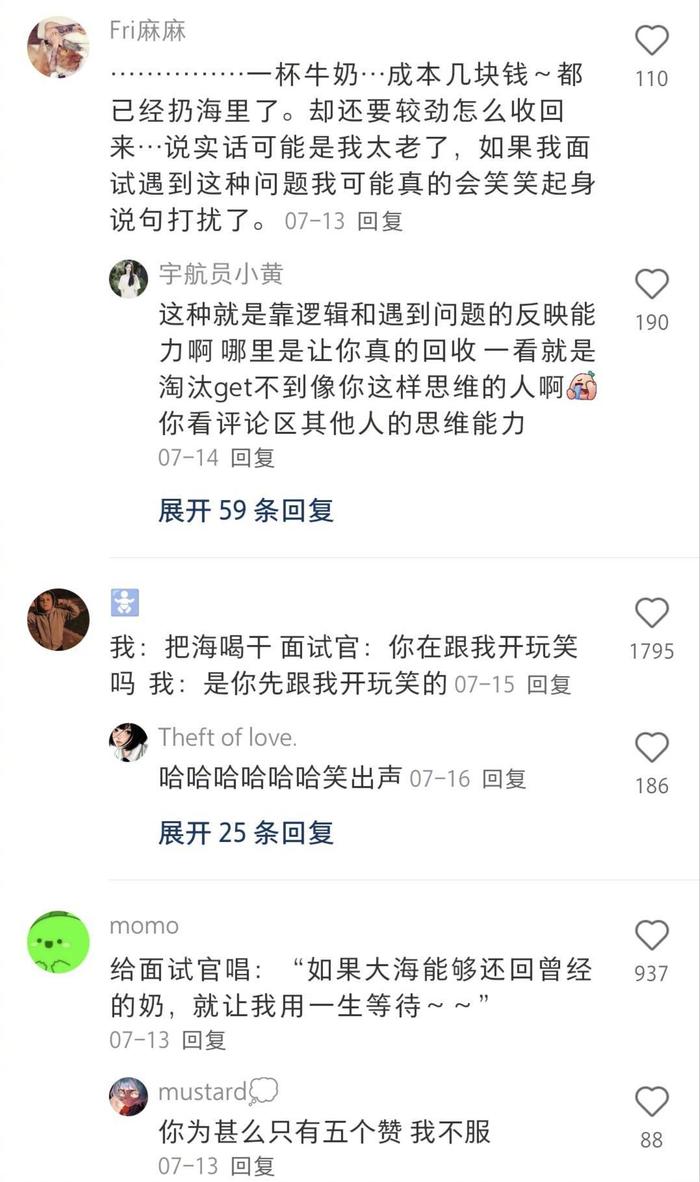Reply to 宇航员小黄's comment
The height and width of the screenshot is (1182, 700).
coord(252,457)
